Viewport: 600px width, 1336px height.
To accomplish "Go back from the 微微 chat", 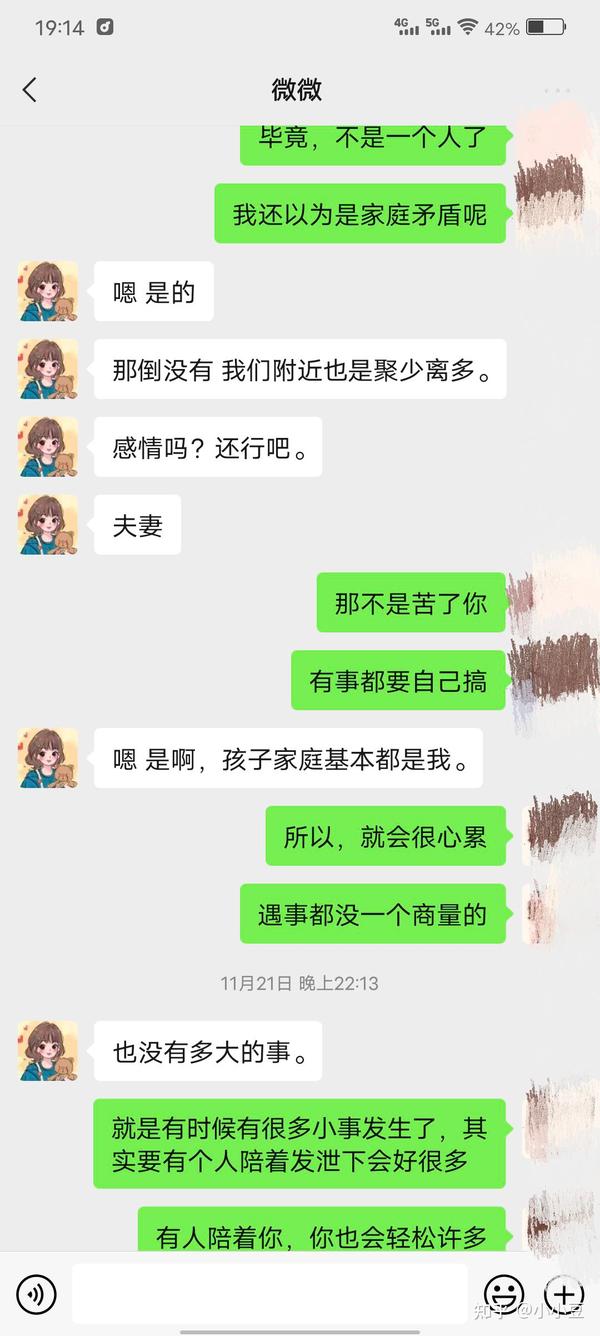I will tap(29, 90).
